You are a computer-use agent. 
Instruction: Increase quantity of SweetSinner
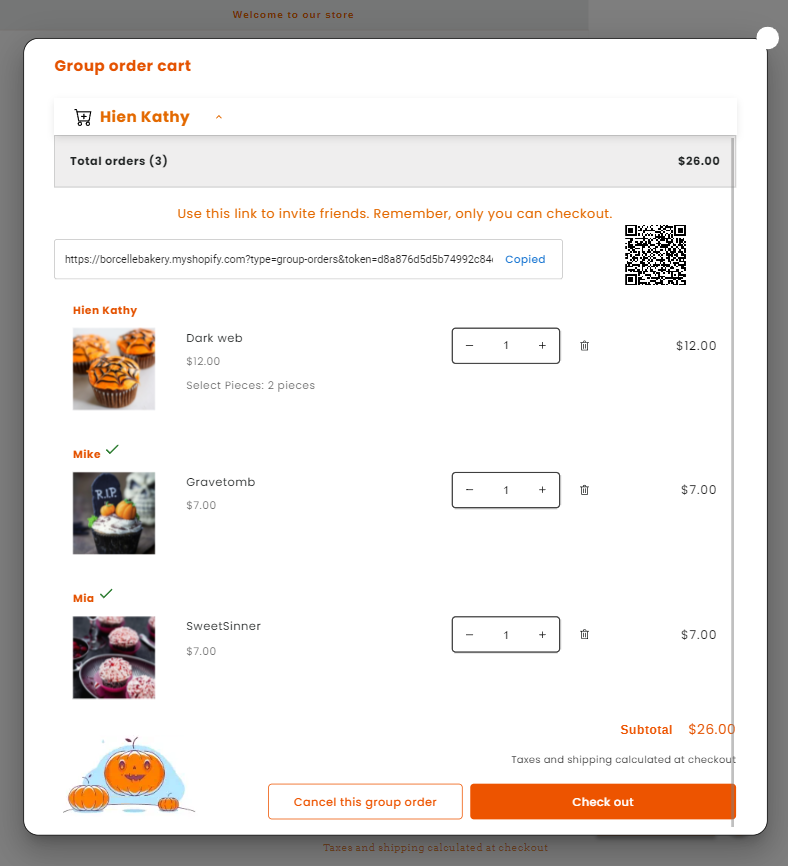pyautogui.click(x=542, y=635)
